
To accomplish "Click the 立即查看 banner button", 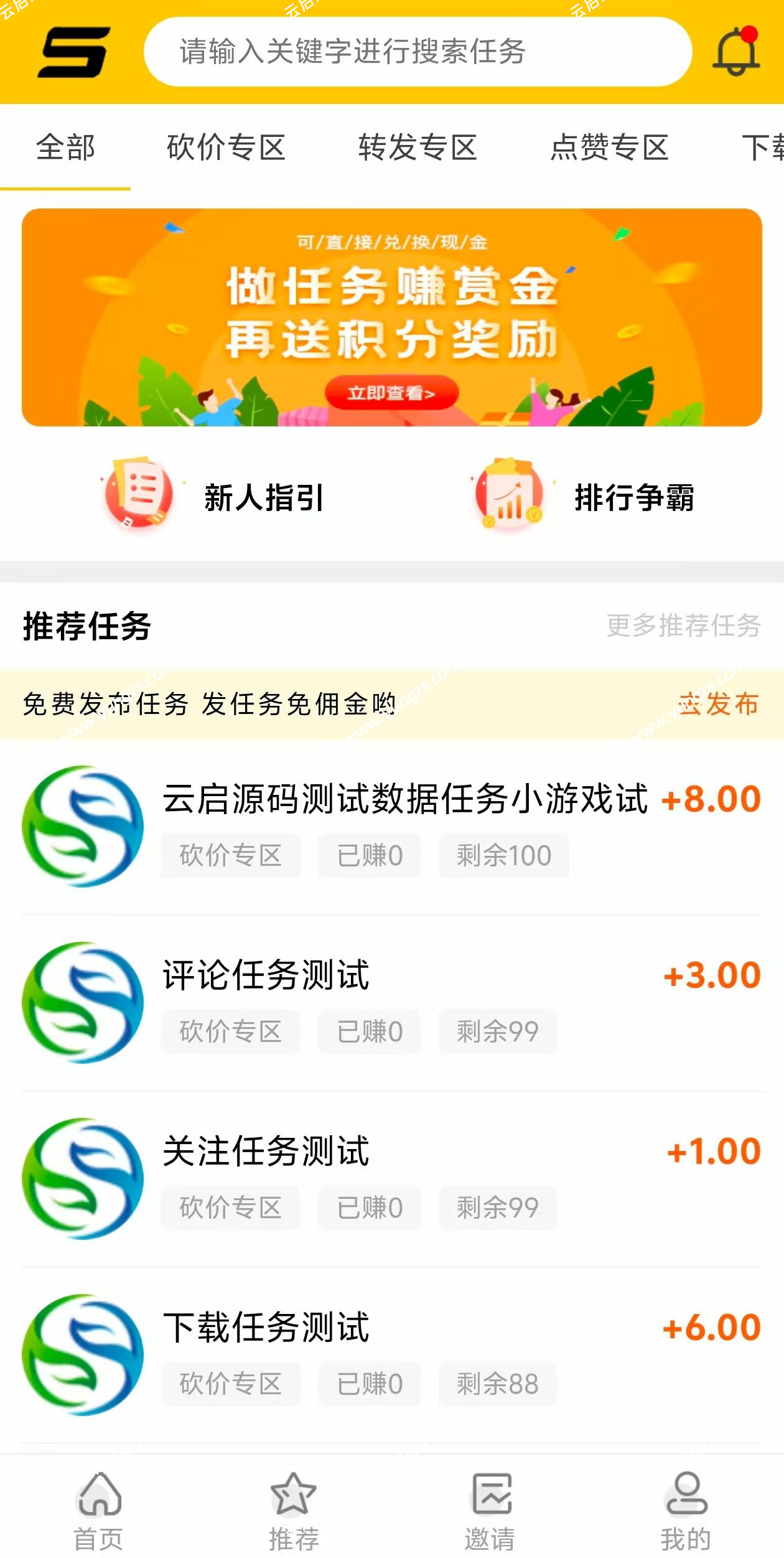I will pos(392,393).
